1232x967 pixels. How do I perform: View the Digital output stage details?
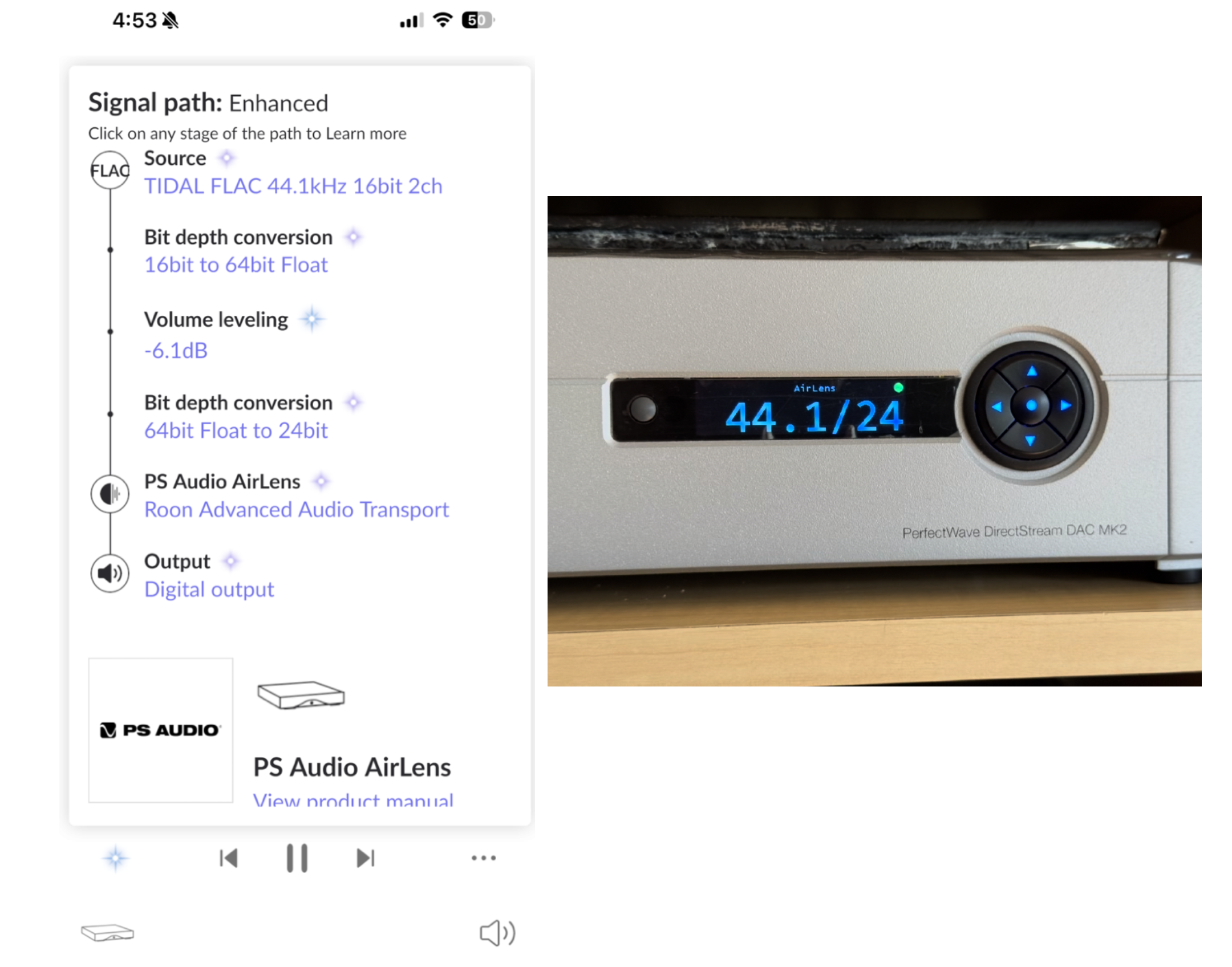tap(209, 589)
